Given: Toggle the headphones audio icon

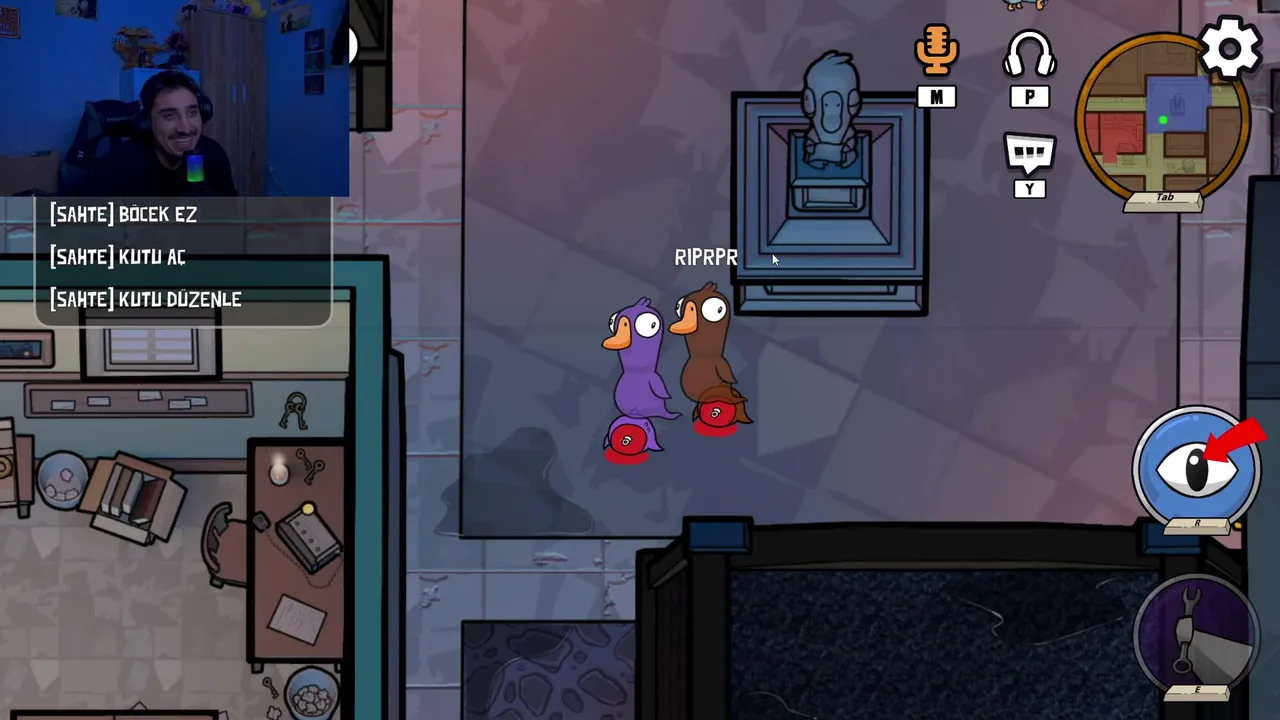Looking at the screenshot, I should pos(1029,54).
